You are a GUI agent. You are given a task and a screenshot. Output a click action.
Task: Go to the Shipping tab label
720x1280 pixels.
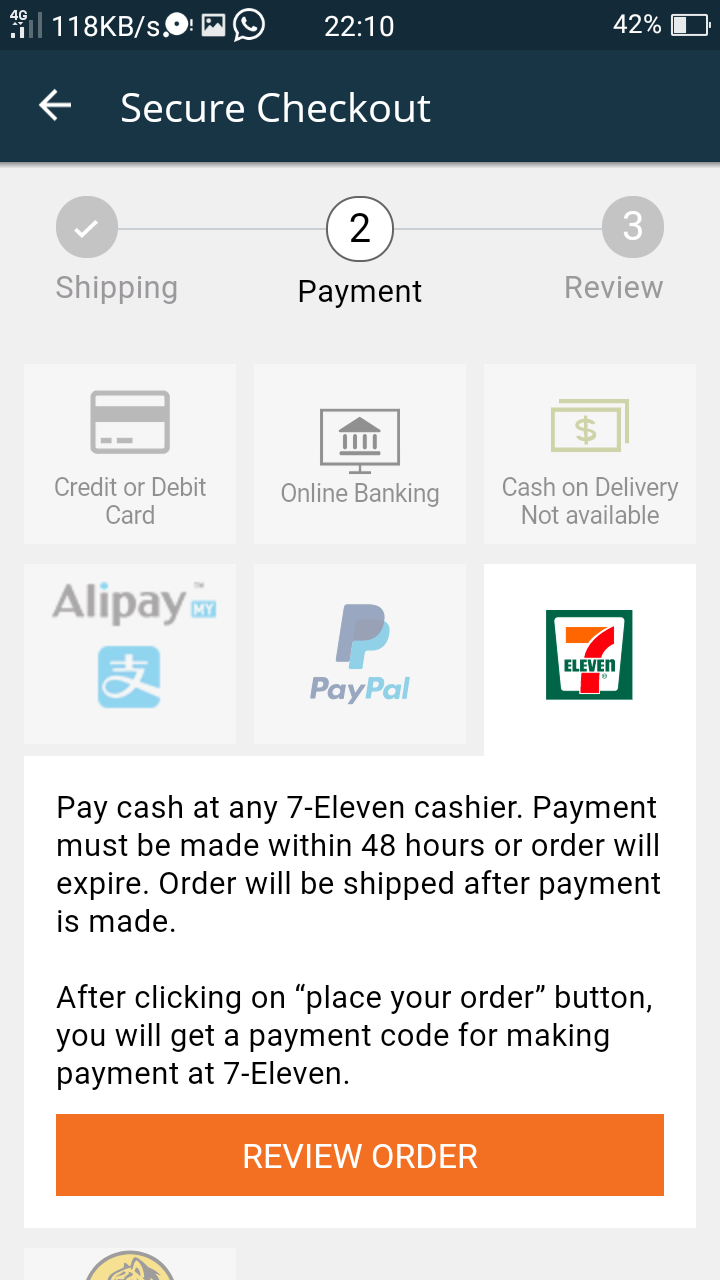[x=116, y=287]
